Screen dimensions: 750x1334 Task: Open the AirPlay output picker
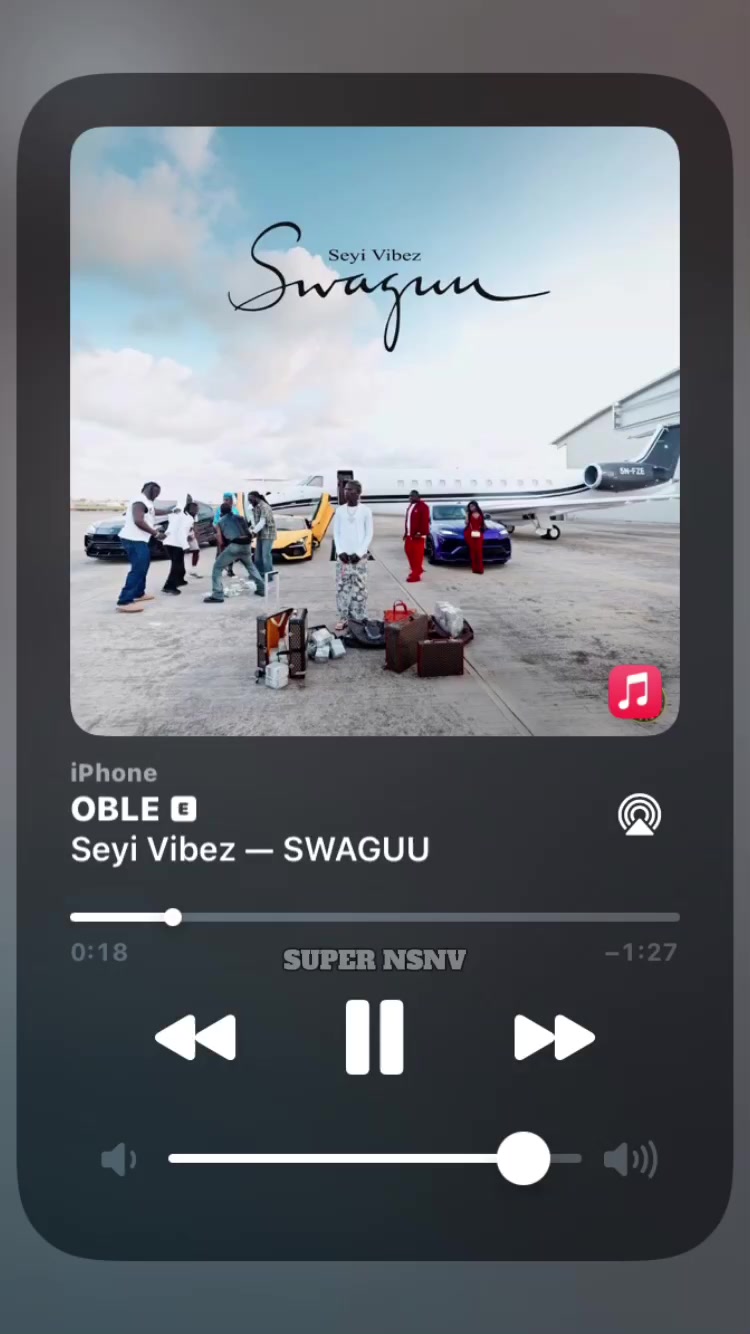point(639,814)
